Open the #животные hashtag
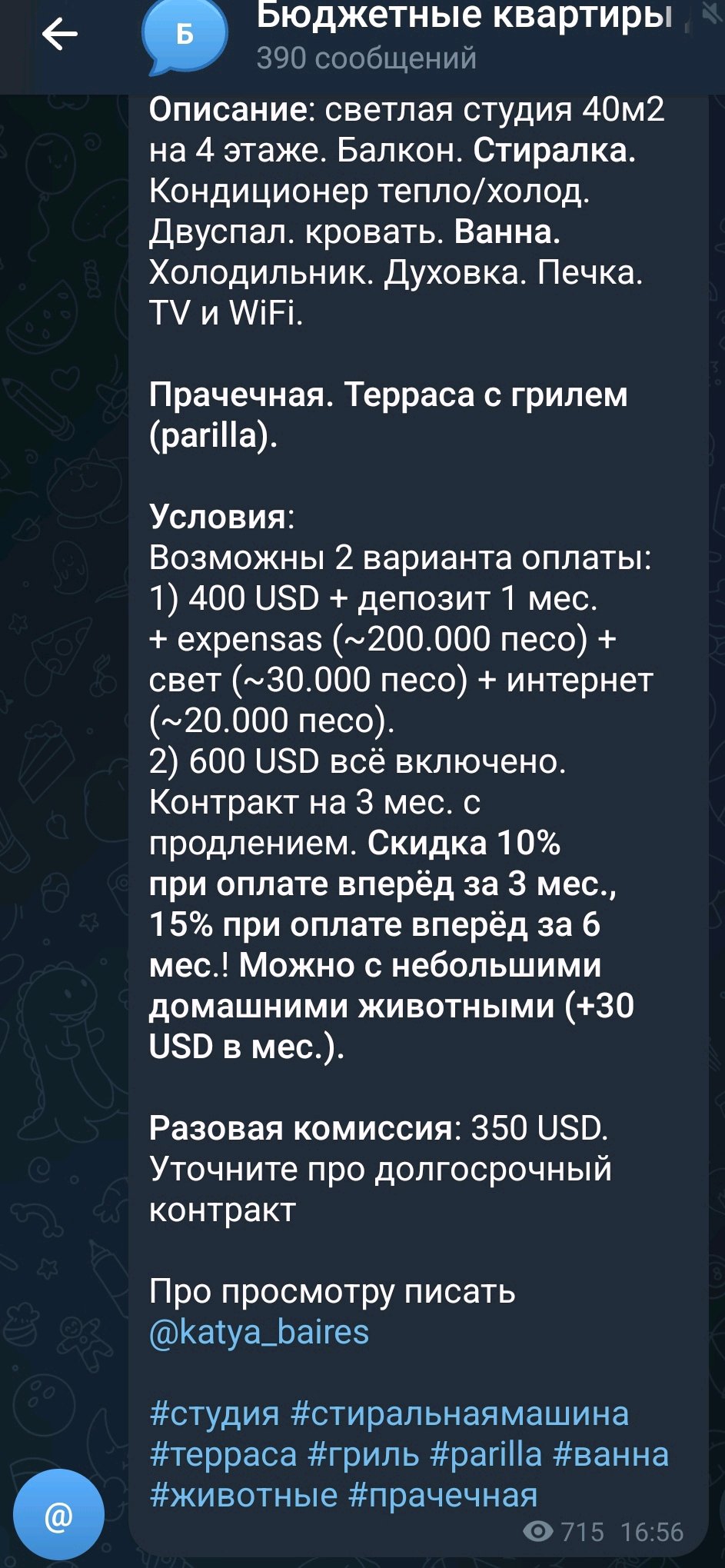Image resolution: width=725 pixels, height=1568 pixels. [244, 1495]
